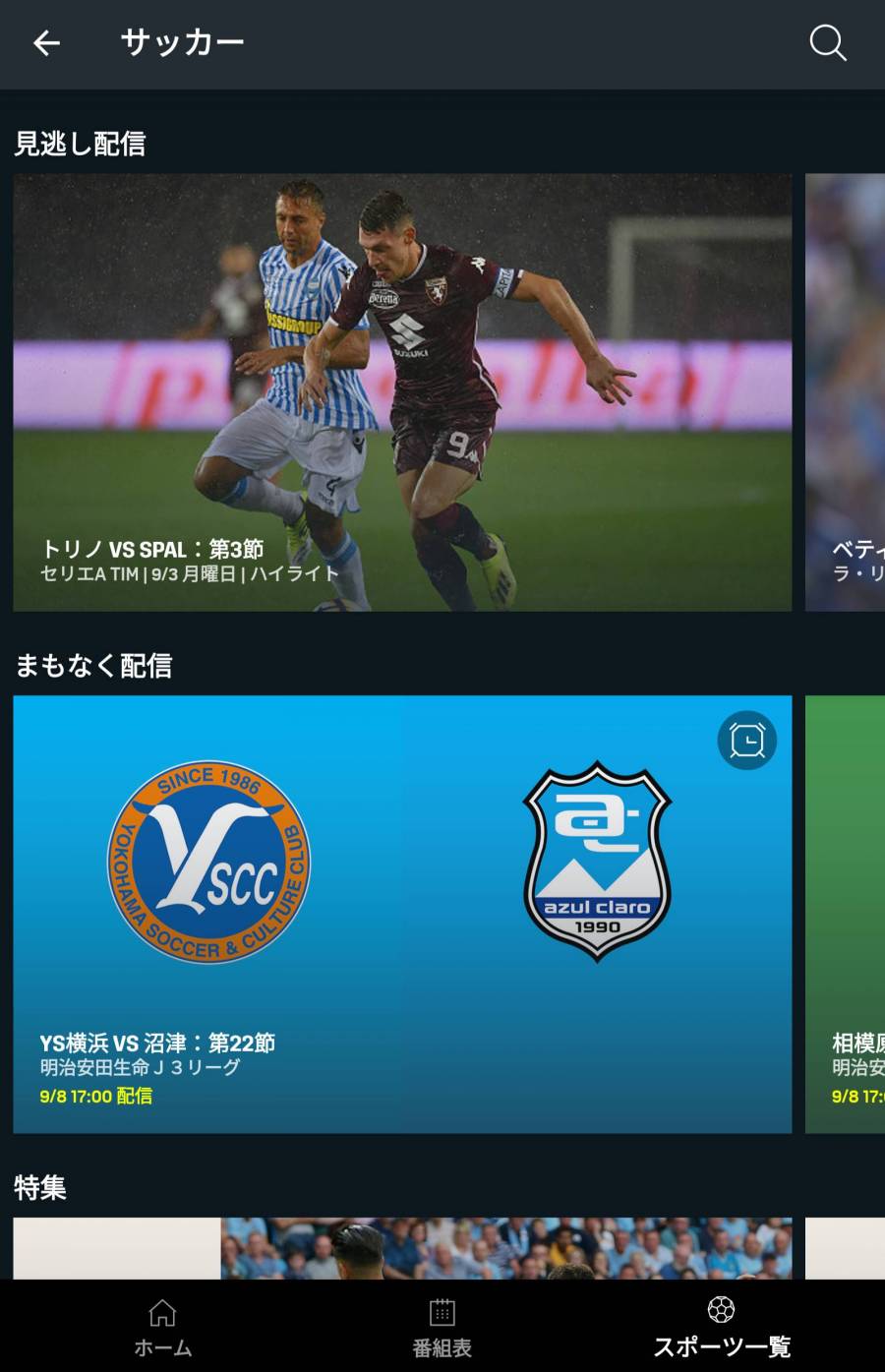Open the 番組表 tab
Image resolution: width=885 pixels, height=1372 pixels.
442,1327
